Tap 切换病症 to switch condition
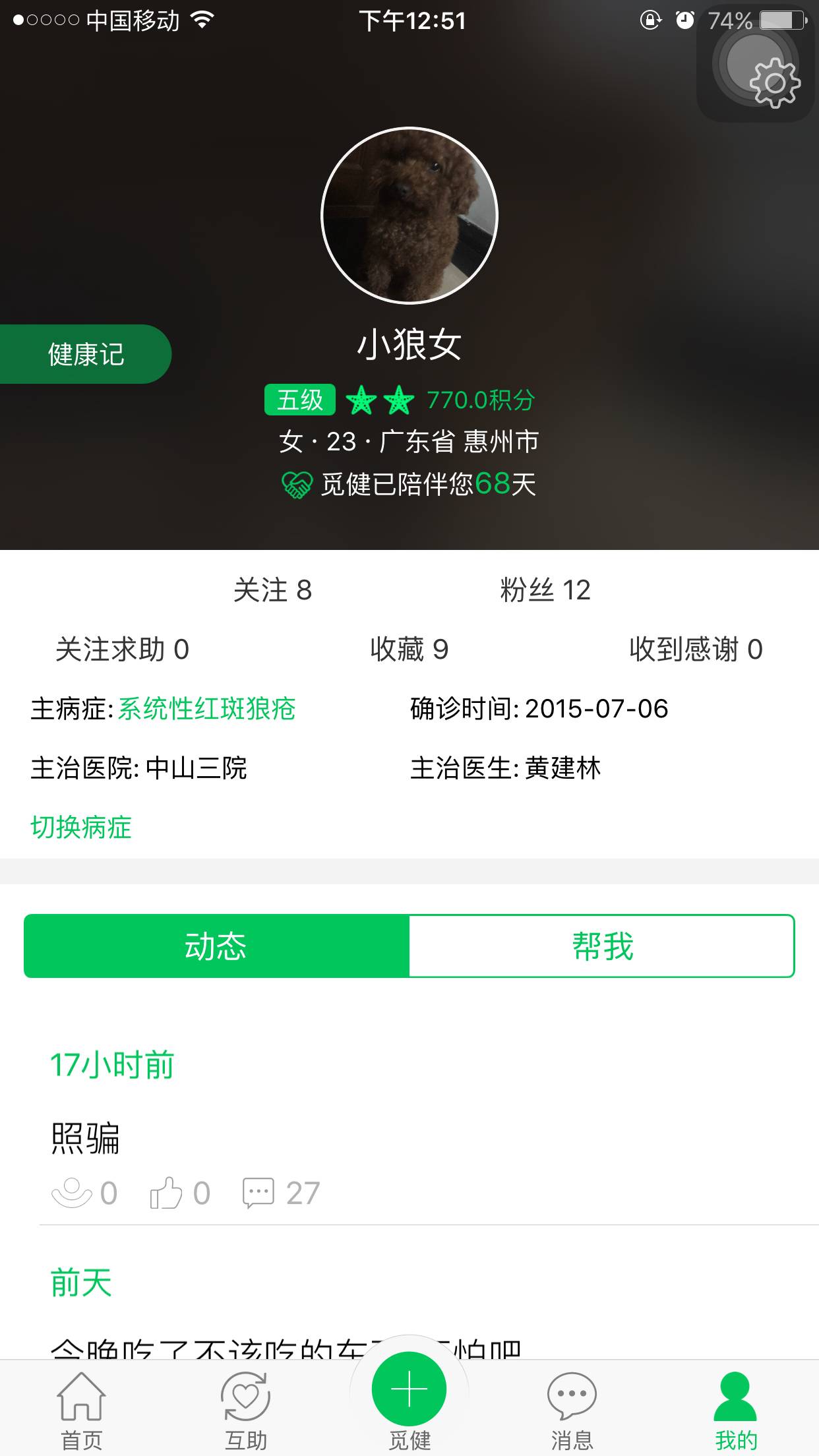 (81, 827)
